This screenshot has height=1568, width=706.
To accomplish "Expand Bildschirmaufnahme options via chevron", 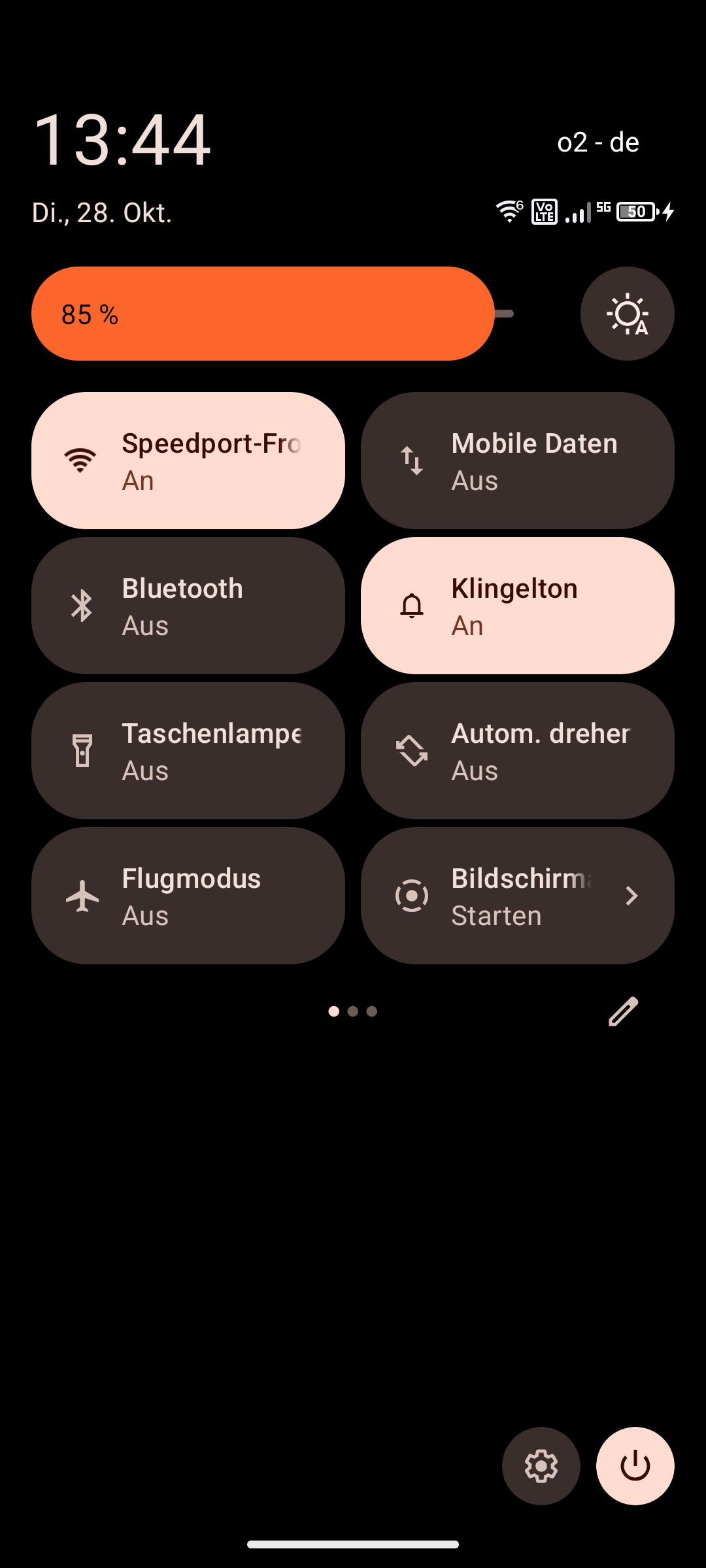I will (x=631, y=895).
